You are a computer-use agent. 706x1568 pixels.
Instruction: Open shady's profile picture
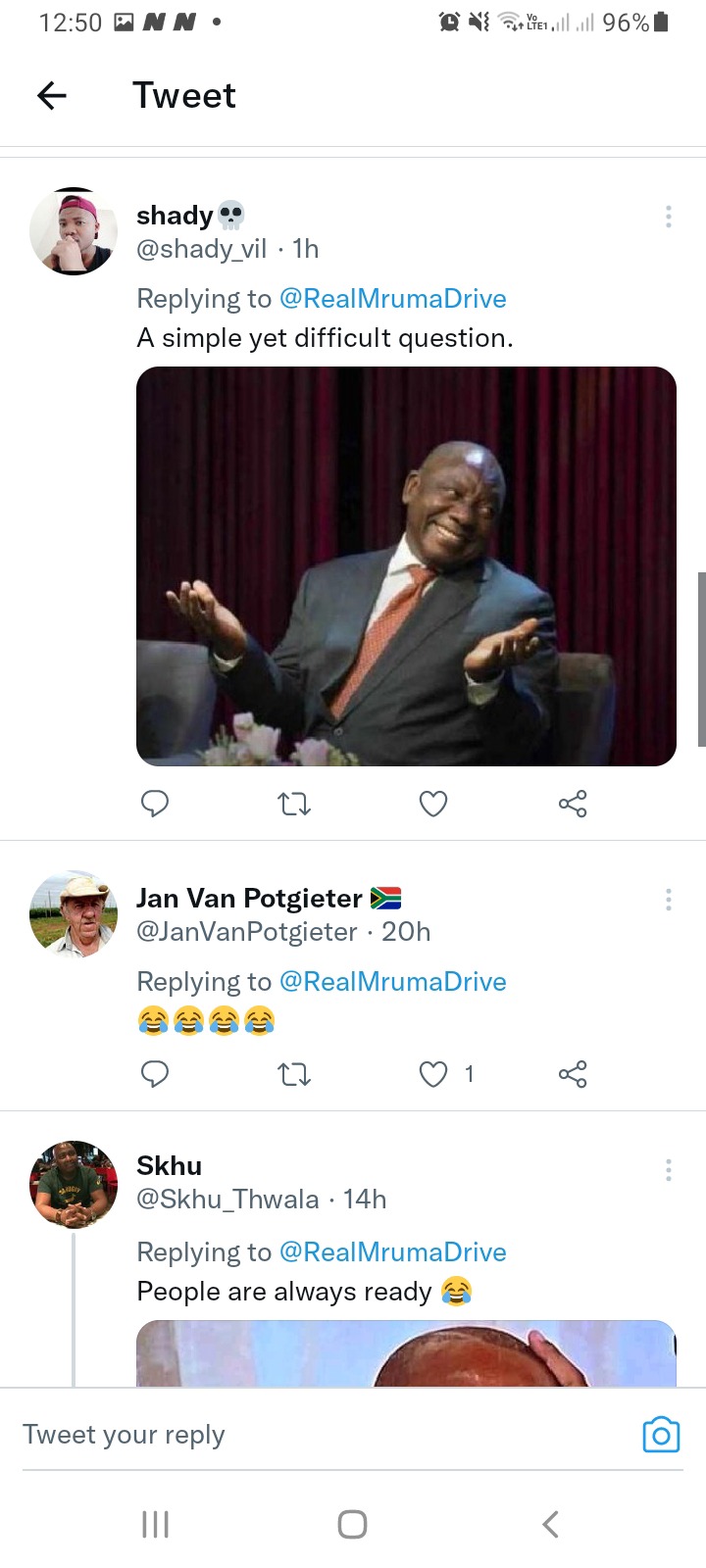[x=74, y=231]
